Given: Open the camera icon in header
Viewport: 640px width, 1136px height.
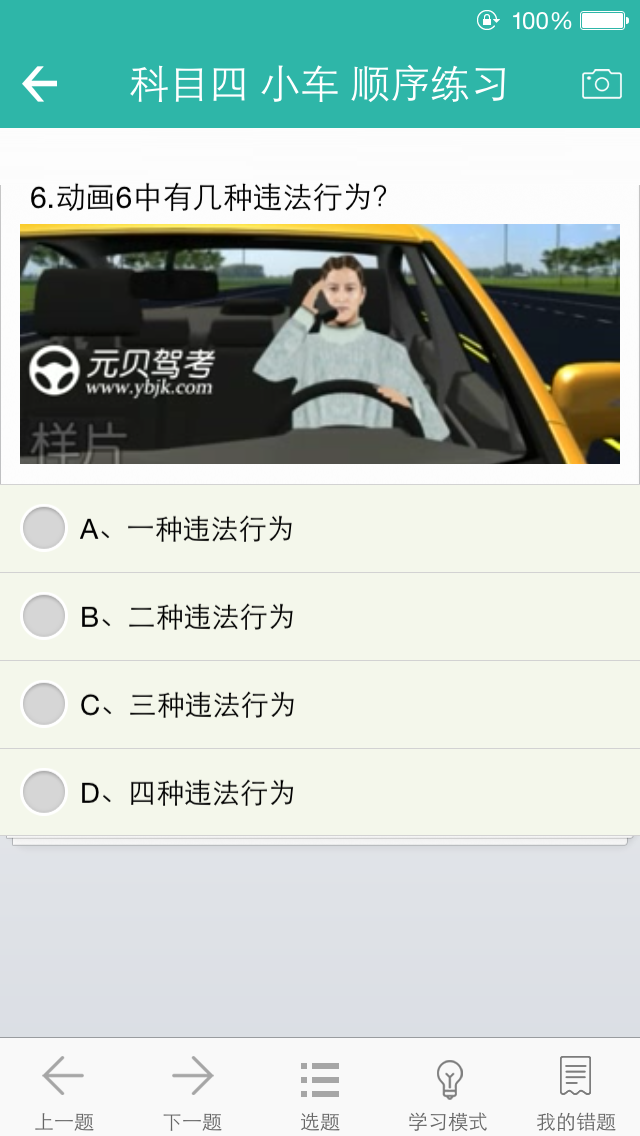Looking at the screenshot, I should 601,84.
